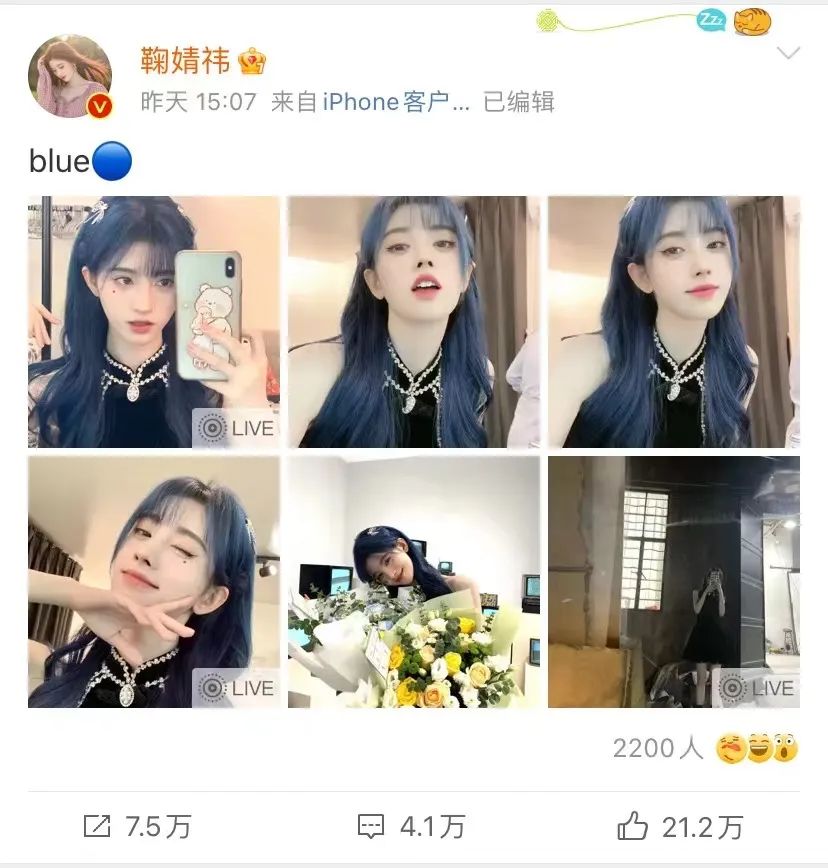View the 2200人 reactions list

(x=705, y=748)
